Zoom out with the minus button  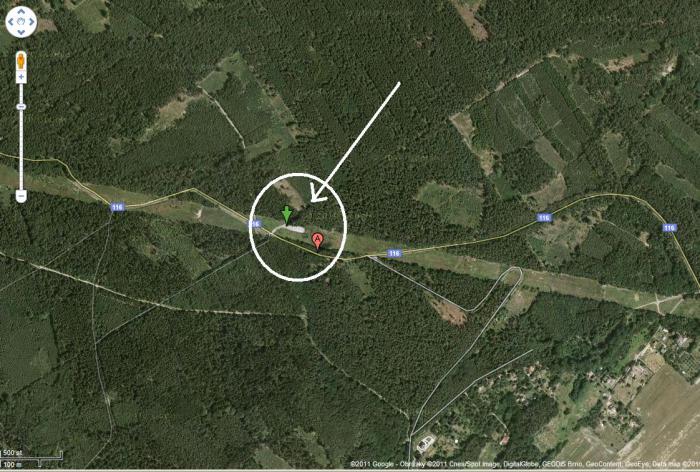tap(21, 197)
